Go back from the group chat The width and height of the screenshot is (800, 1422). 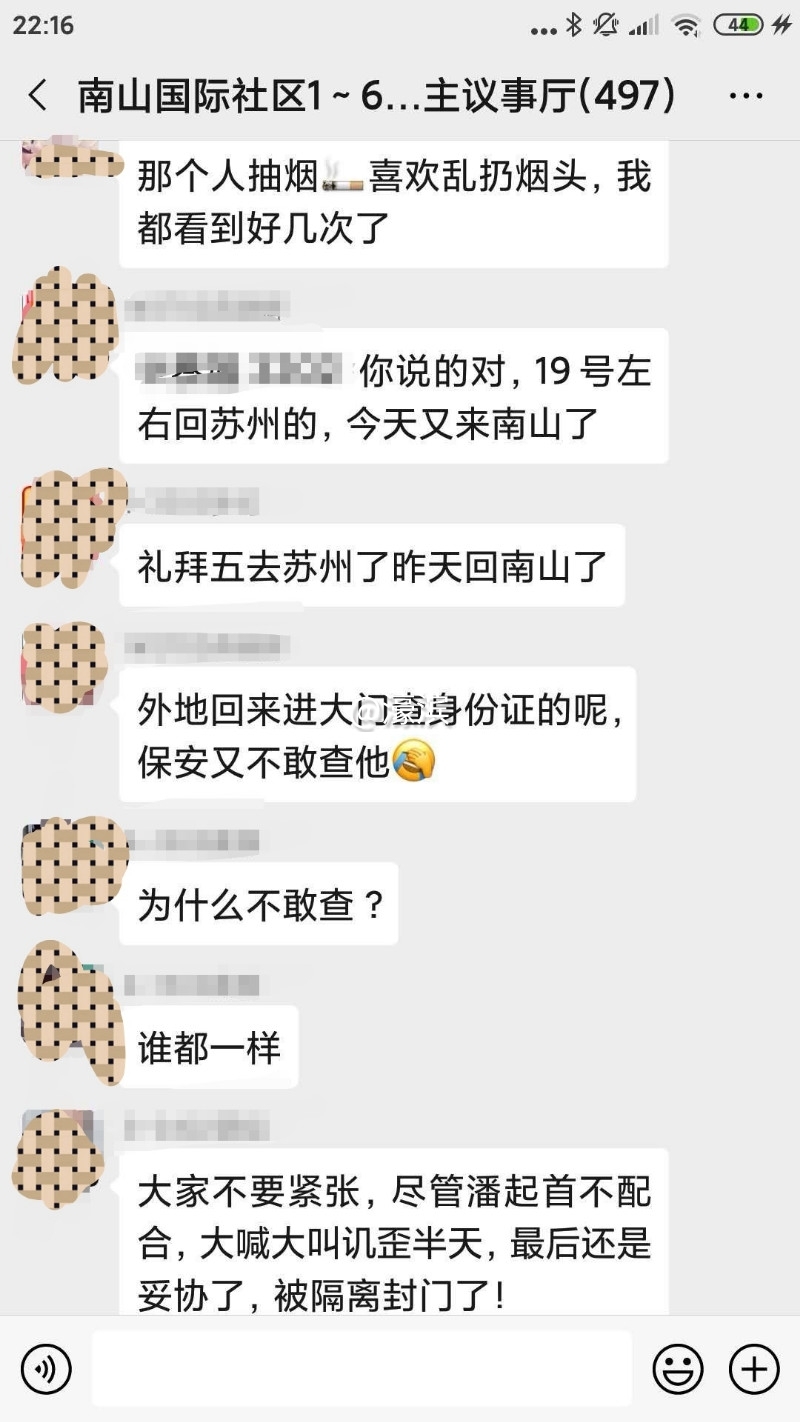38,97
